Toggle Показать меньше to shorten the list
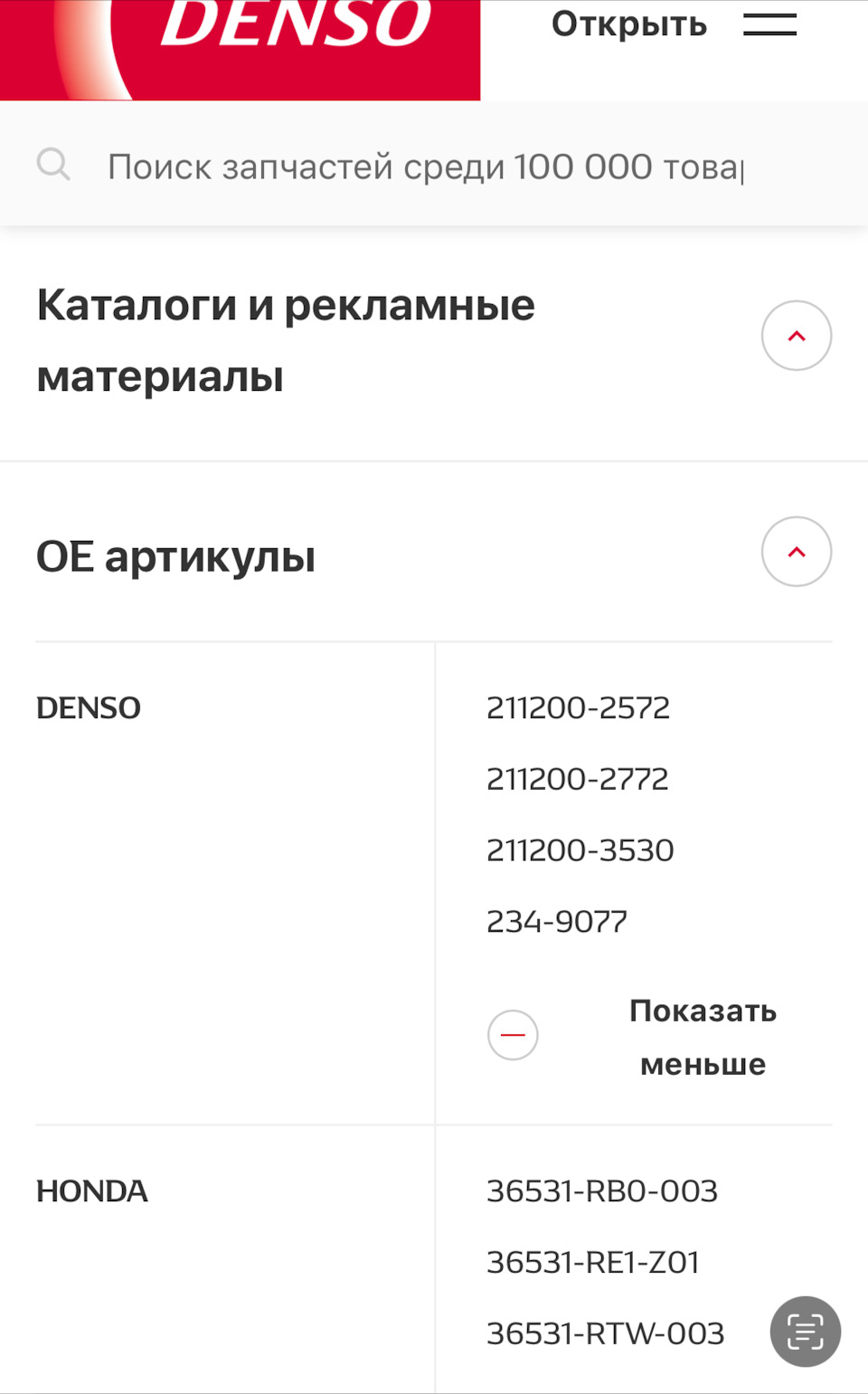The width and height of the screenshot is (868, 1394). pos(703,1036)
